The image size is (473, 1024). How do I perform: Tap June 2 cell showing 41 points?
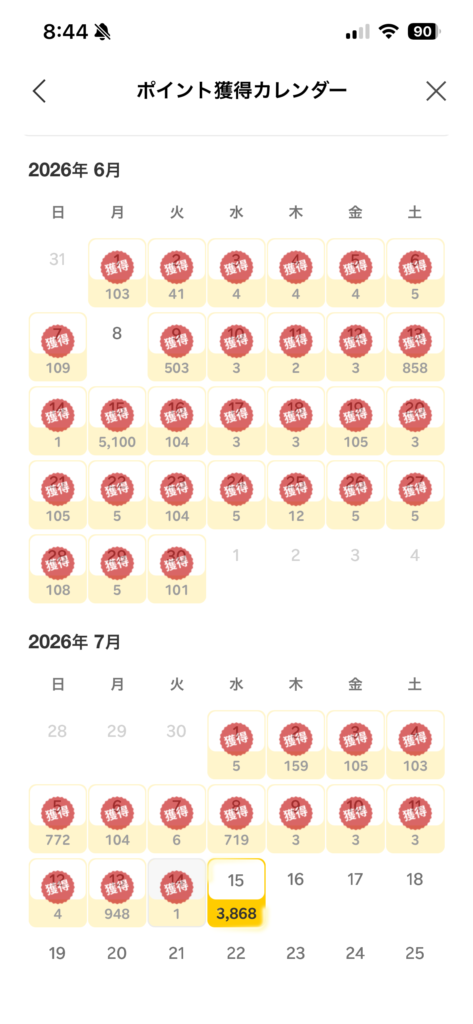[x=176, y=273]
